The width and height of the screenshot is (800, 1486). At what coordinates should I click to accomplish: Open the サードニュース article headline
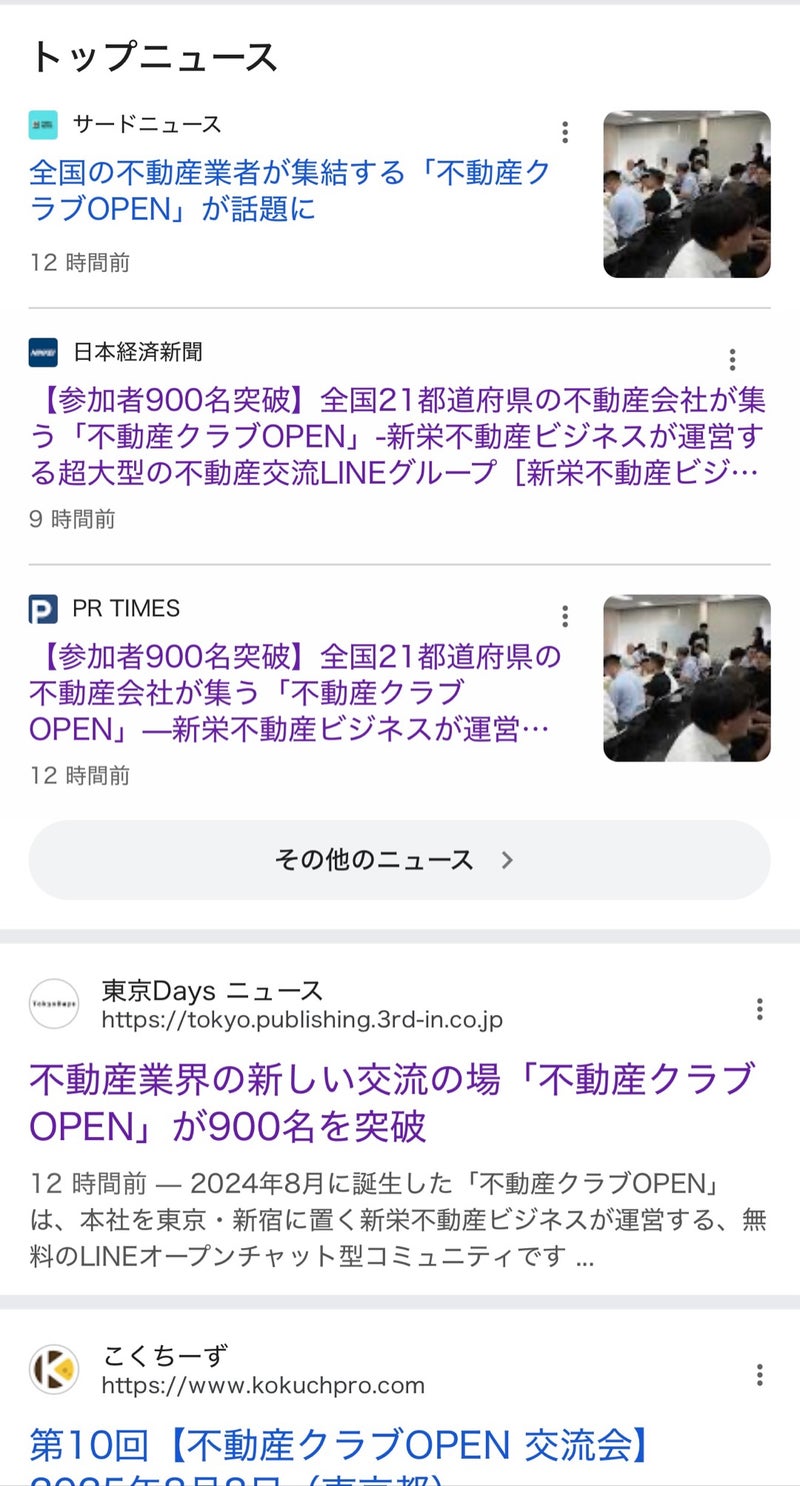click(x=290, y=191)
